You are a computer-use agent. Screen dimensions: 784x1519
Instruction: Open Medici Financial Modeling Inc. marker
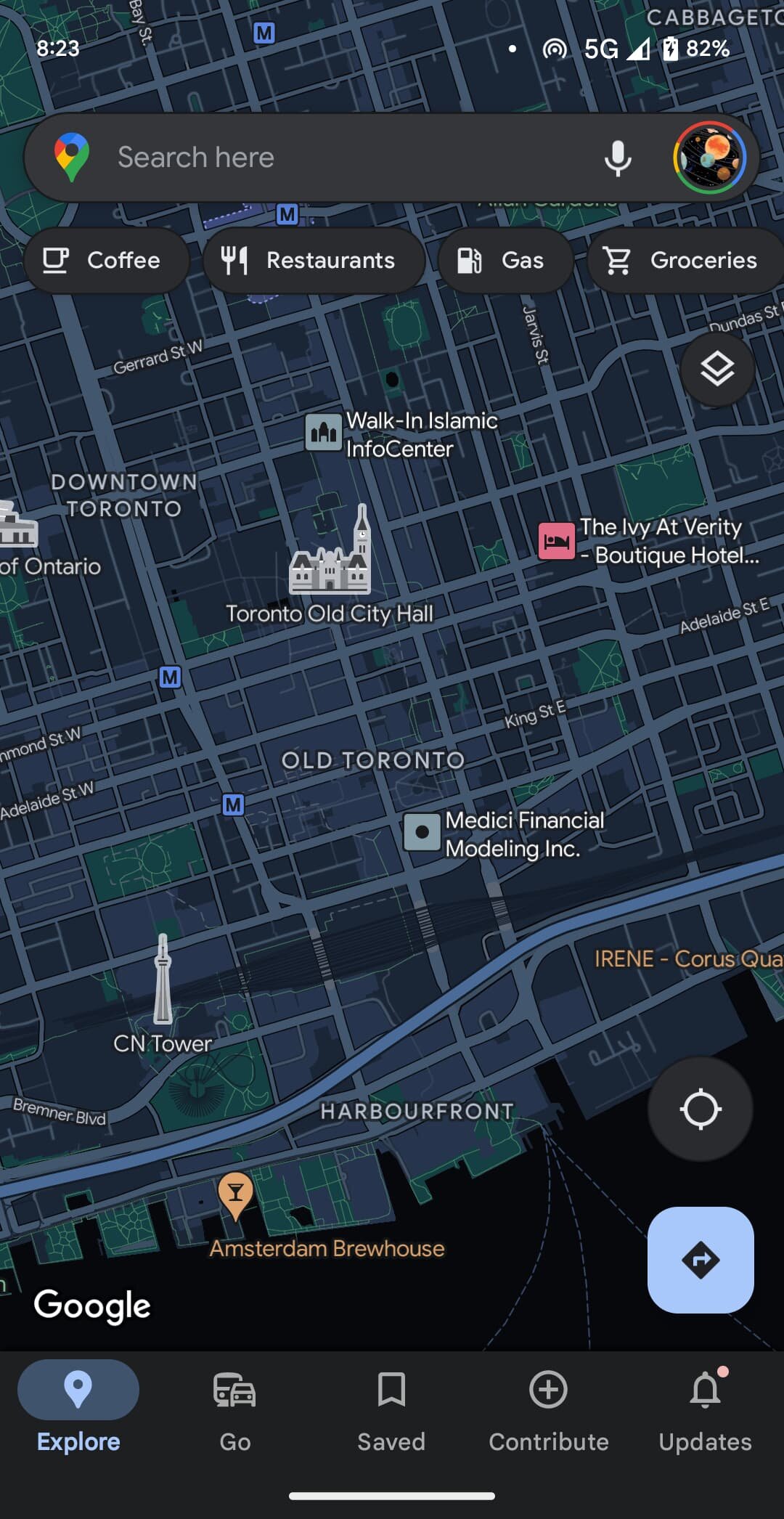(x=422, y=832)
